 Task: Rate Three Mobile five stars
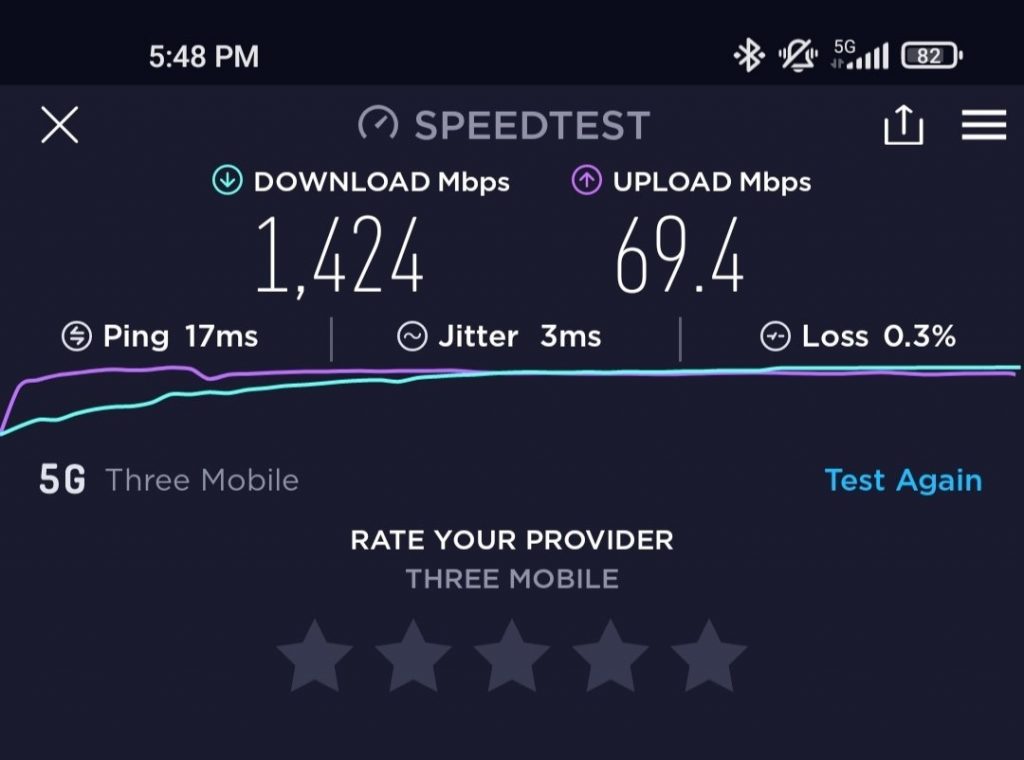coord(709,657)
